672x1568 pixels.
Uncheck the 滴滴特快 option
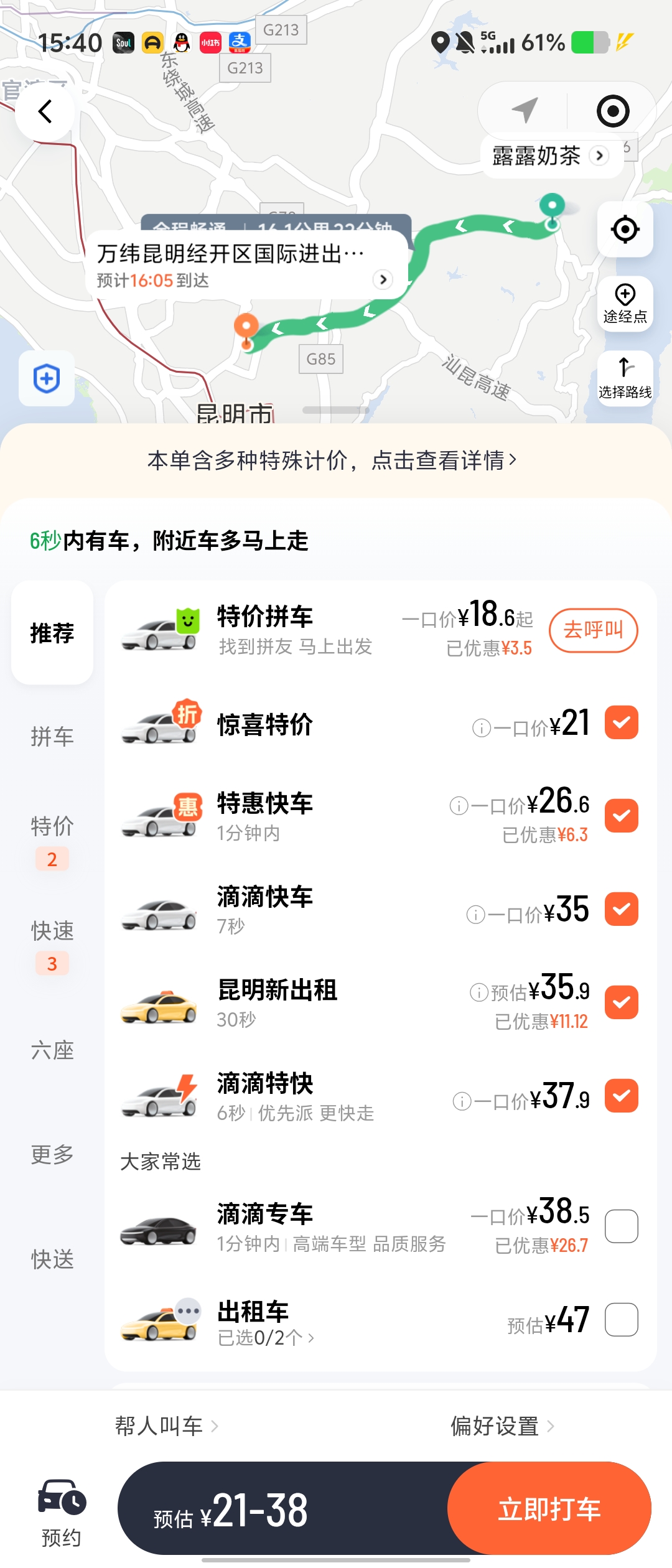tap(621, 1096)
